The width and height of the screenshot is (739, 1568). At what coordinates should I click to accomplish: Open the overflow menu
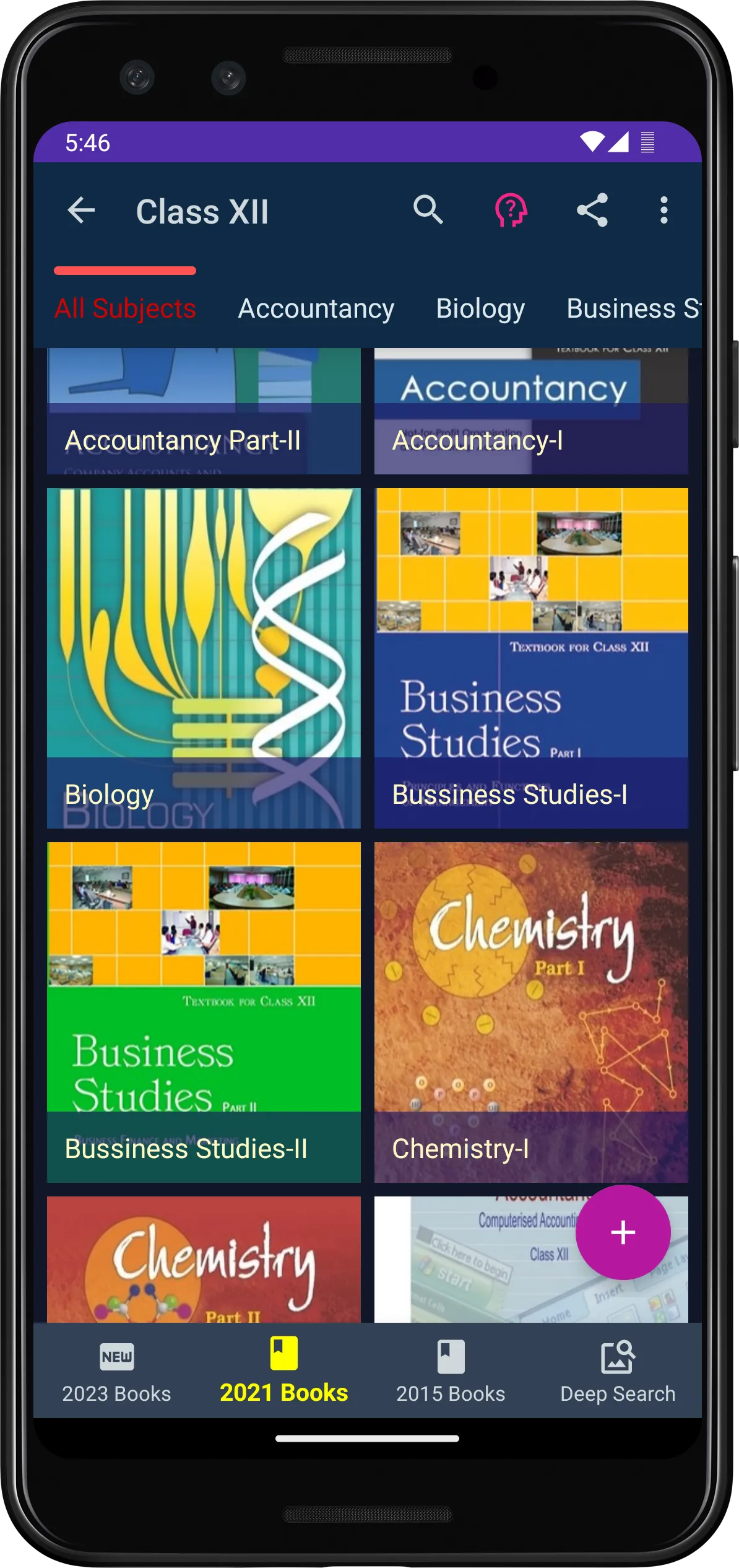click(664, 211)
